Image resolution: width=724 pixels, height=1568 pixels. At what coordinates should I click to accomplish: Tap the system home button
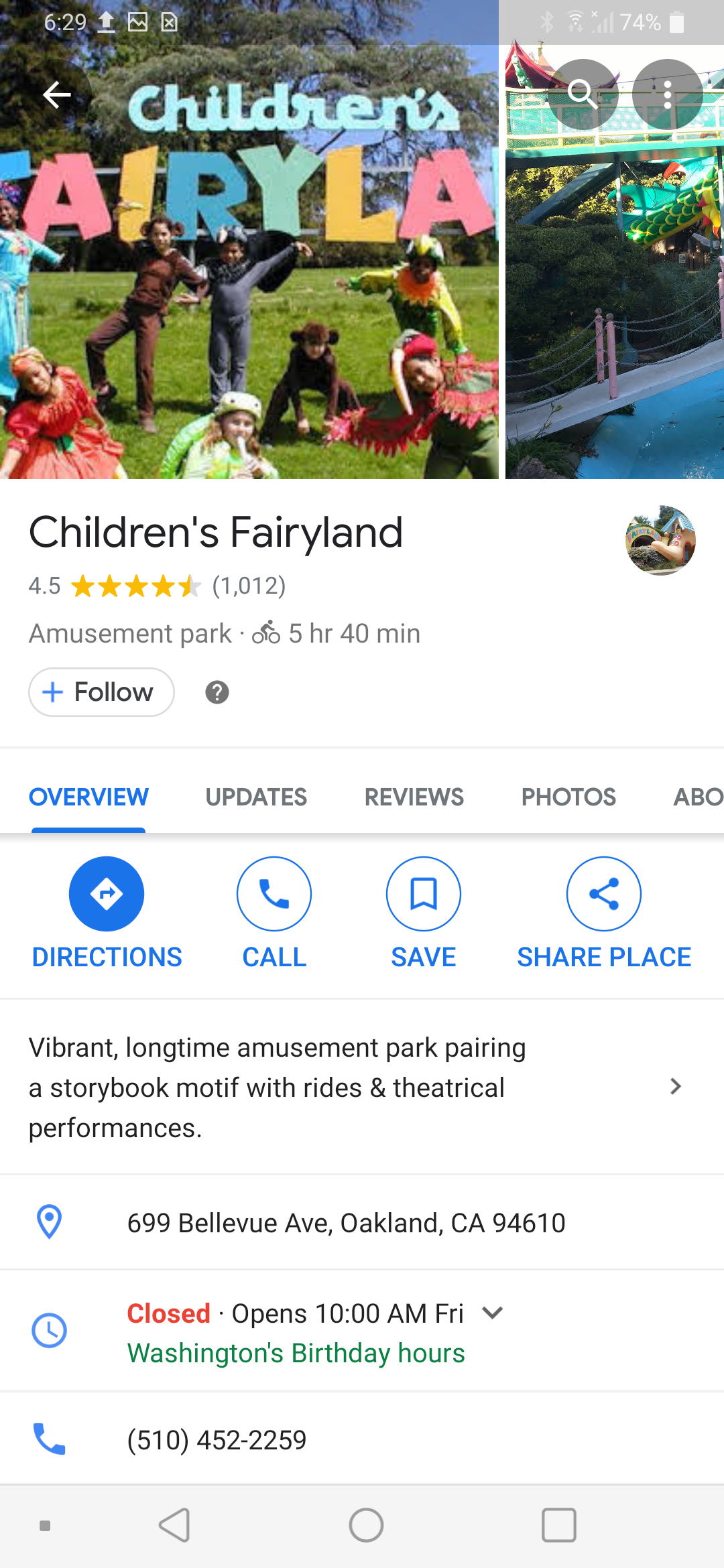(366, 1526)
